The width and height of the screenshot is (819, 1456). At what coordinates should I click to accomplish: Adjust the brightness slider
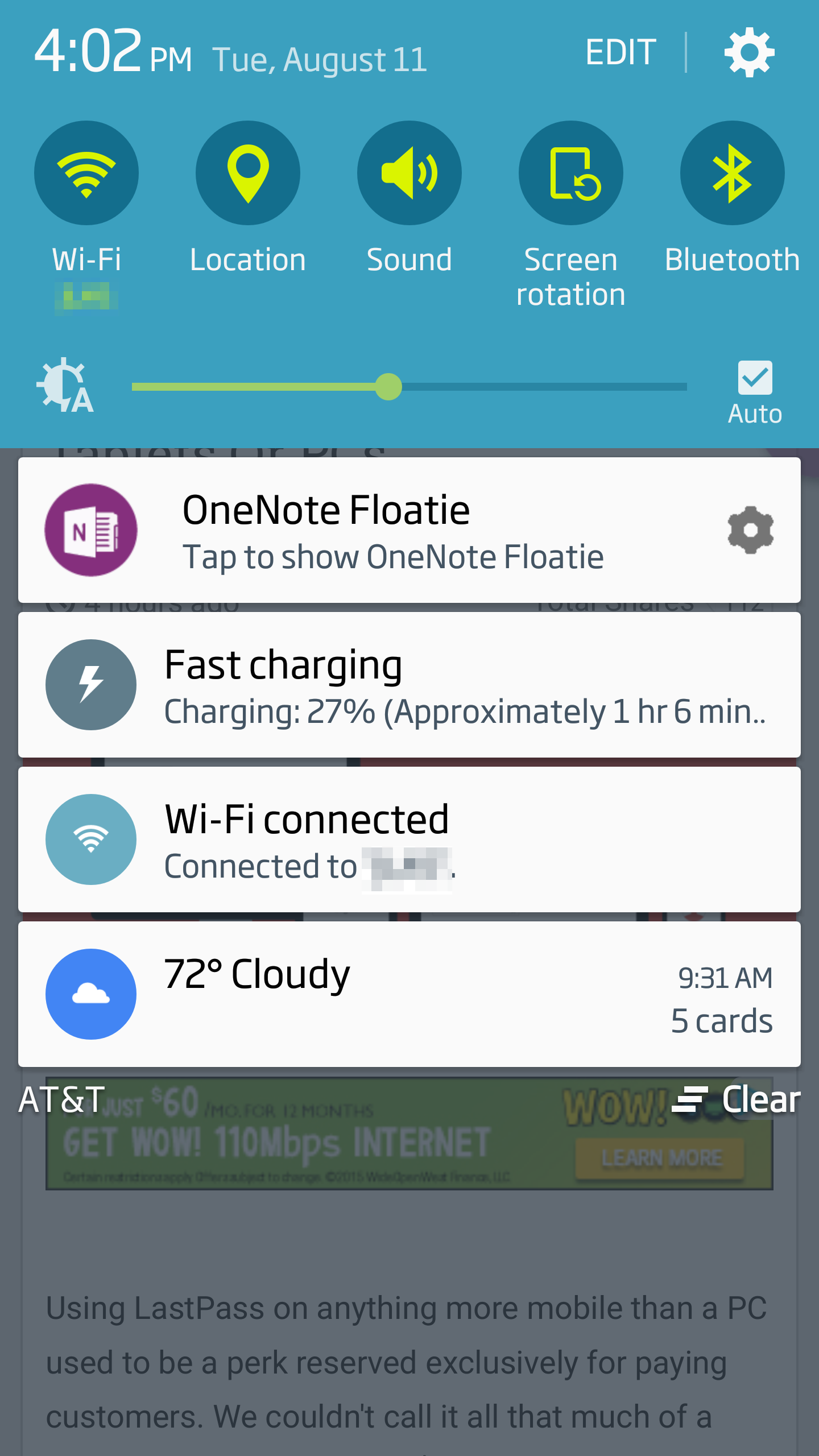(388, 387)
